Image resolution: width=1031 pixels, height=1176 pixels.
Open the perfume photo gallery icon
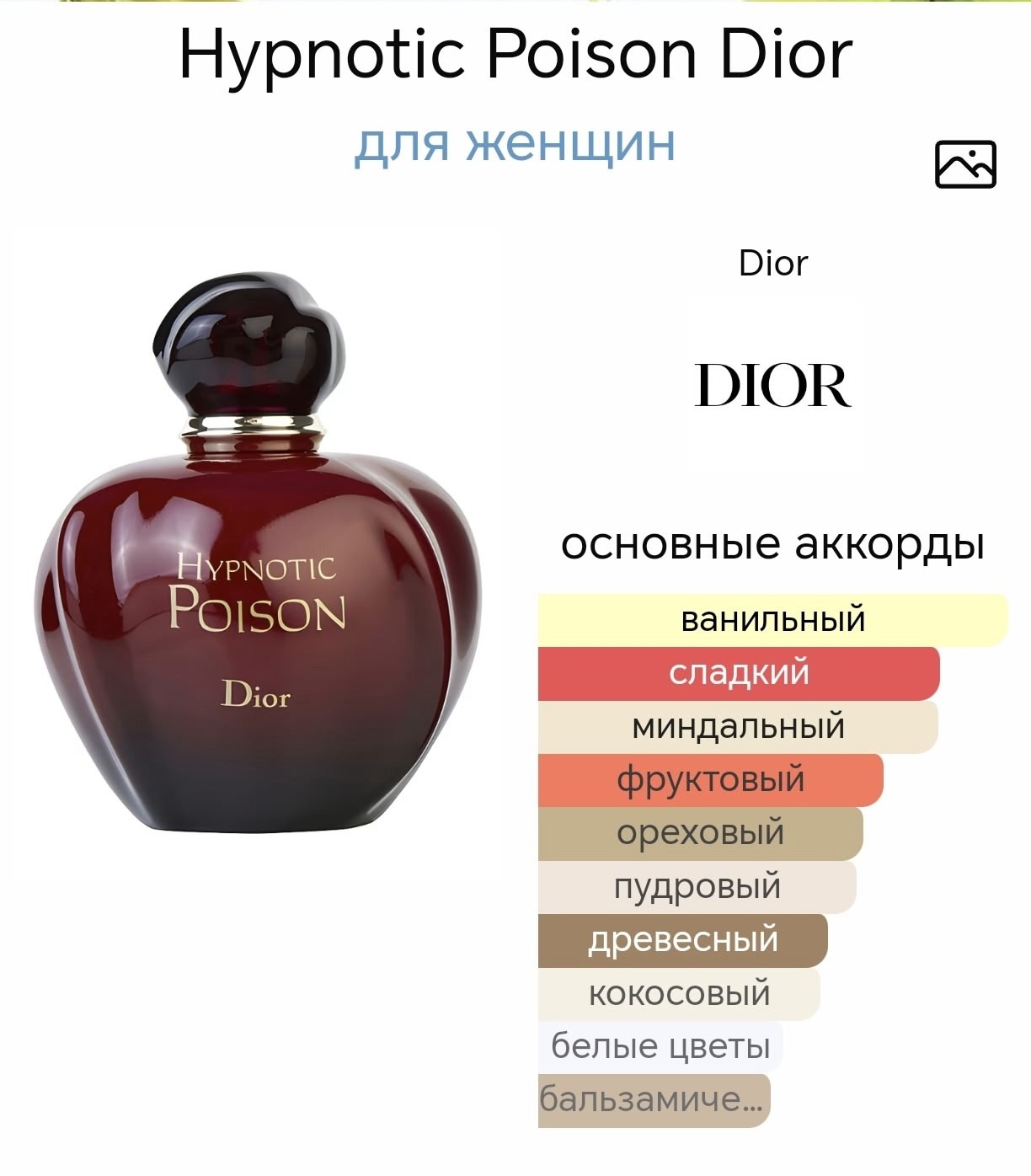(965, 164)
